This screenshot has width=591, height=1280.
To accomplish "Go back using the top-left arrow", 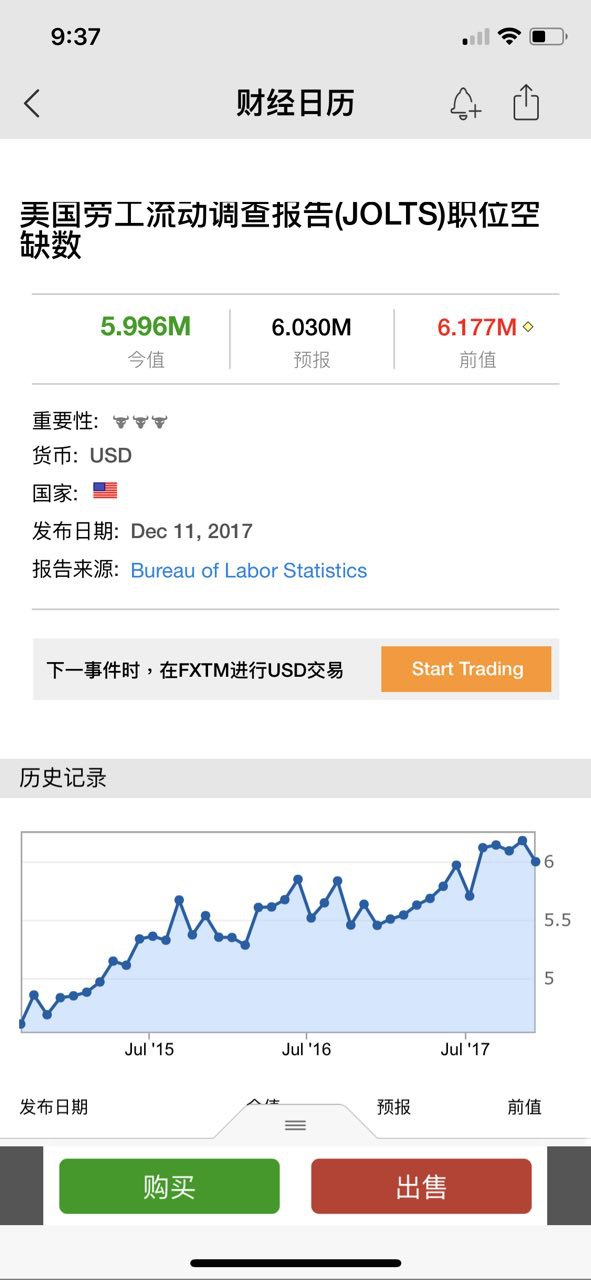I will pos(32,103).
